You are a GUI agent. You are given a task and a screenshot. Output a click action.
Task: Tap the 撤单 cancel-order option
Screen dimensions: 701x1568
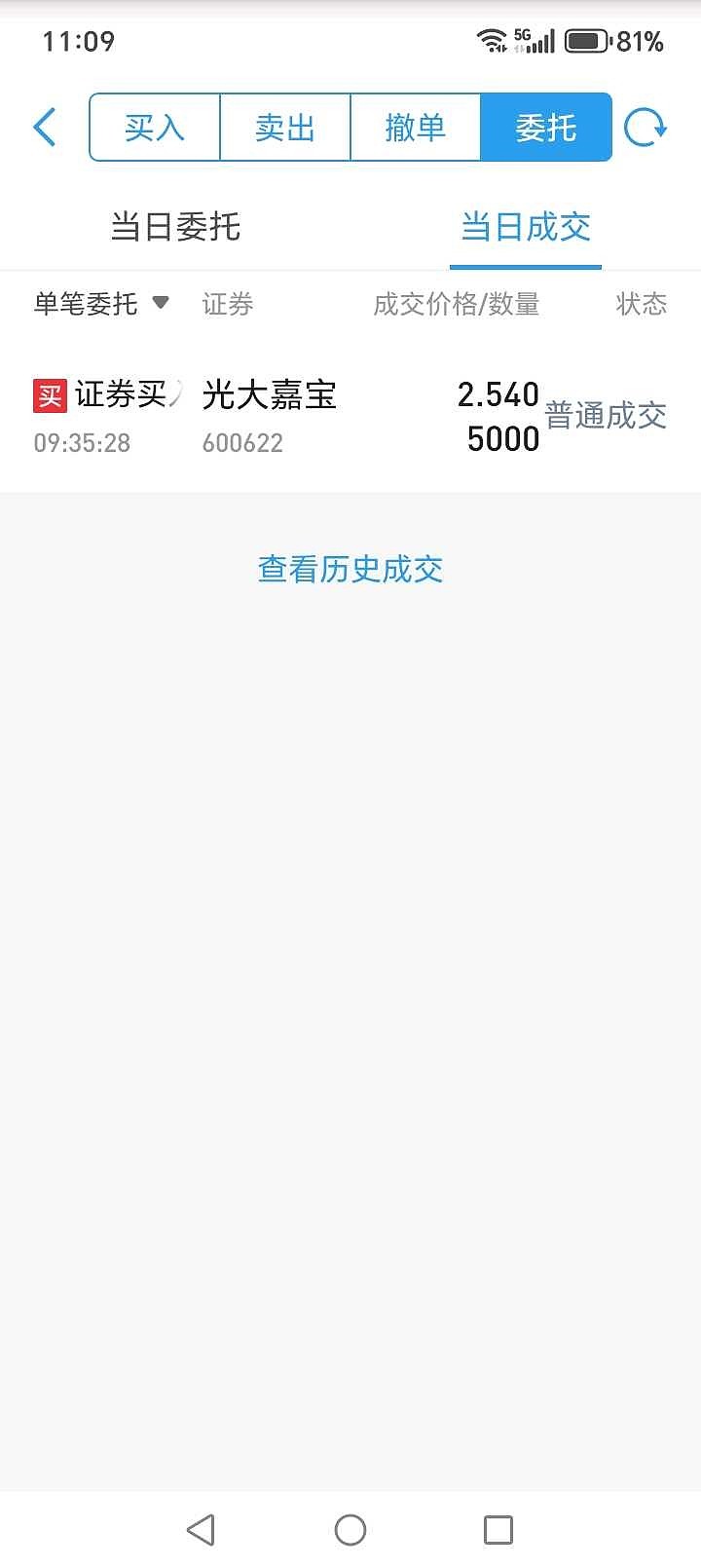pyautogui.click(x=415, y=127)
